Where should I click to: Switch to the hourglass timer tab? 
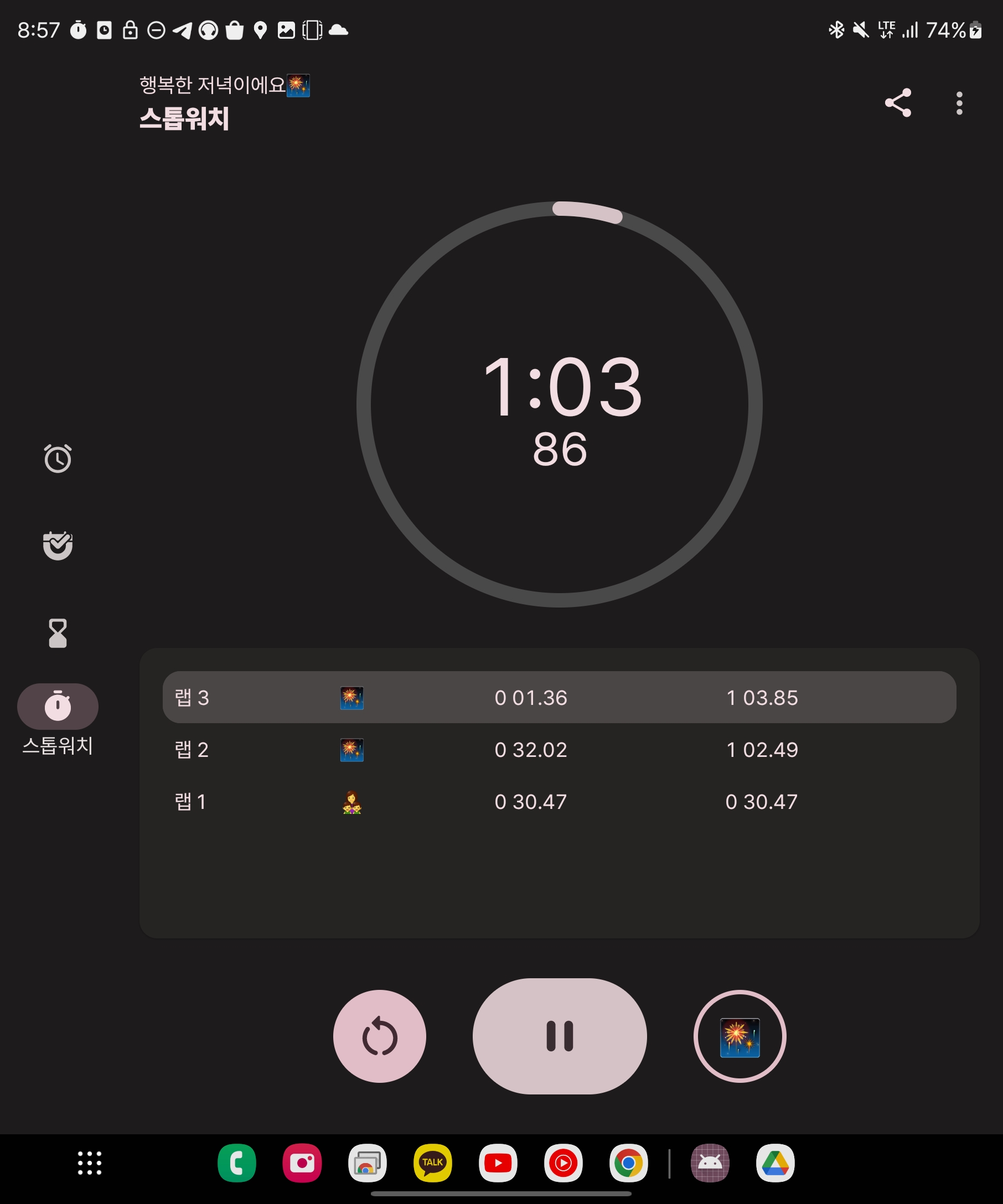click(58, 633)
